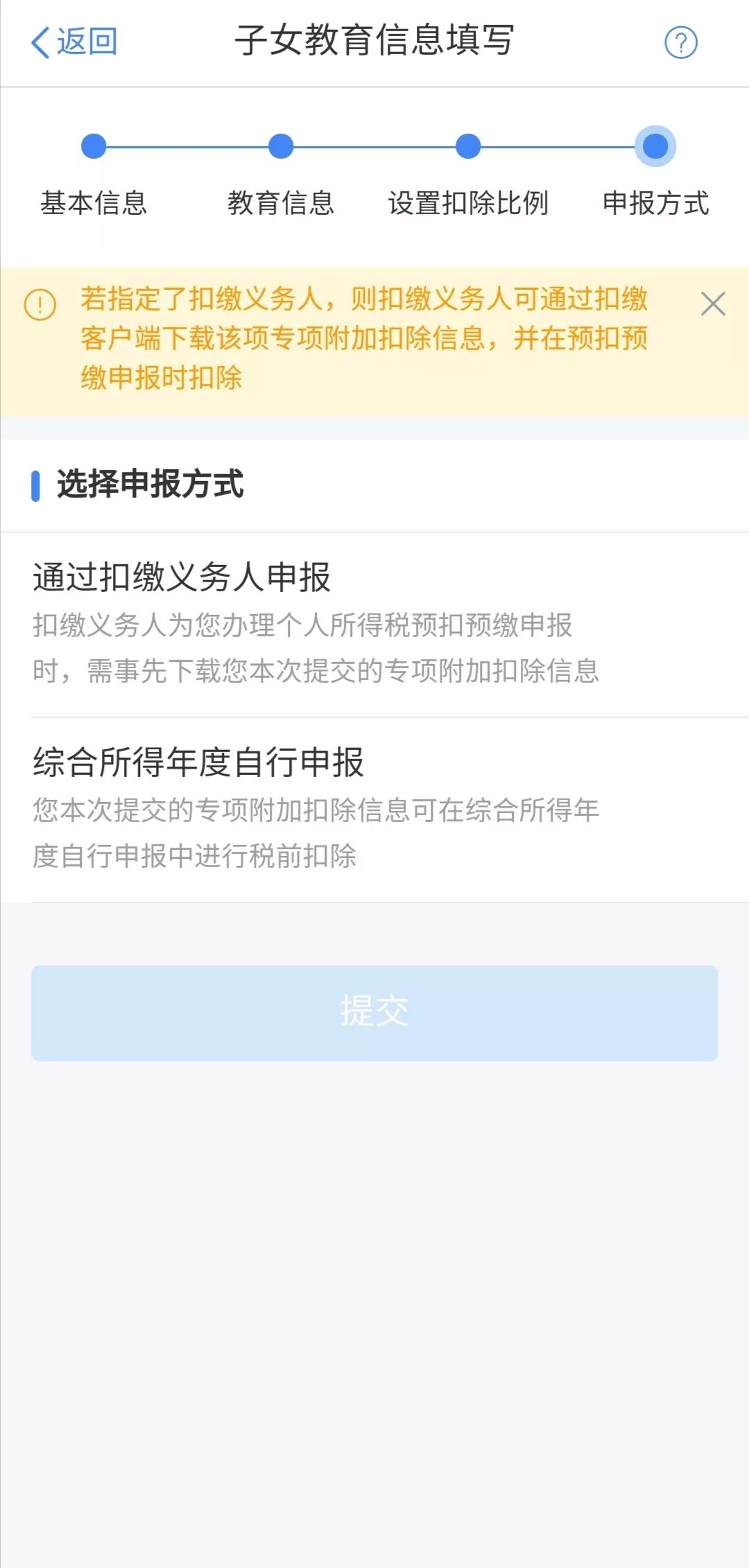Choose 综合所得年度自行申报 option
749x1568 pixels.
tap(374, 809)
